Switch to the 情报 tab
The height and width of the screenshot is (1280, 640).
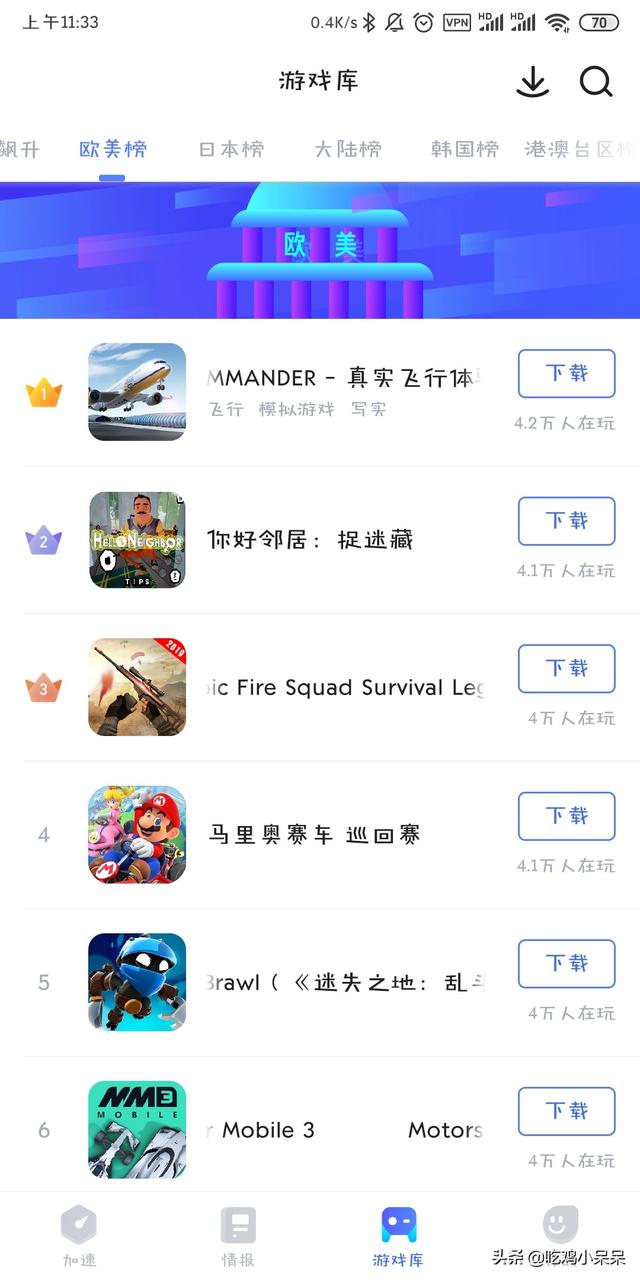pos(238,1236)
